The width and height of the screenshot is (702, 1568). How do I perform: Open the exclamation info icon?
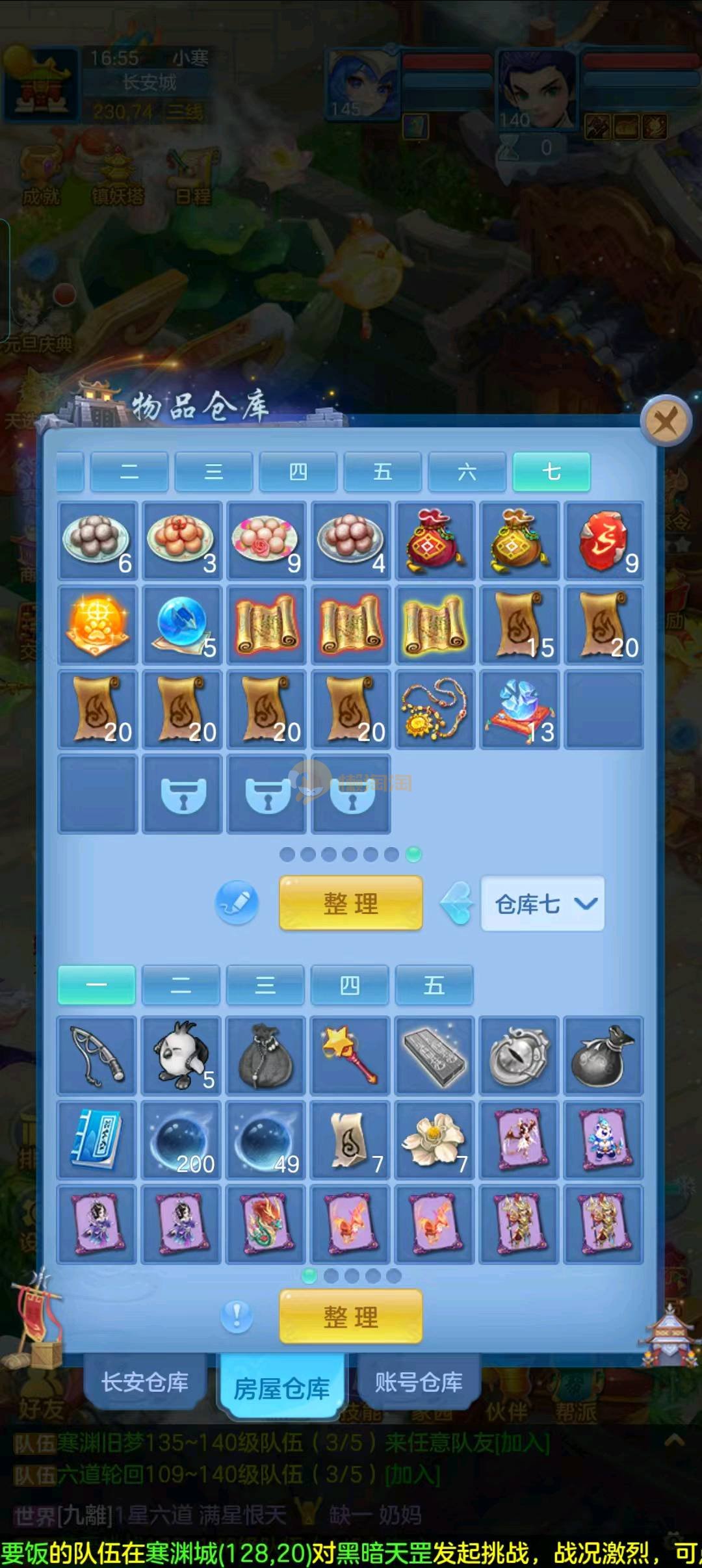[237, 1316]
